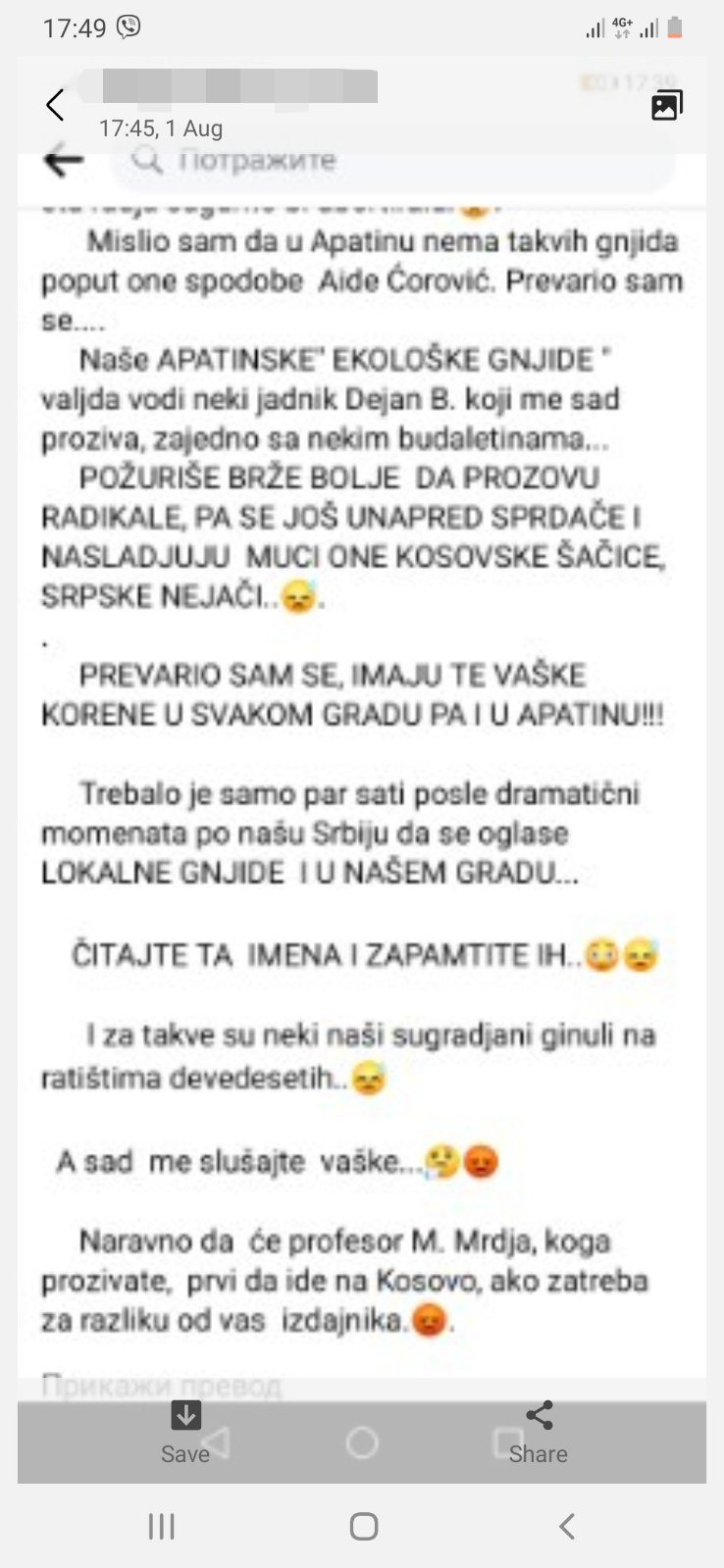Open the system recent apps
This screenshot has height=1568, width=724.
click(x=161, y=1526)
